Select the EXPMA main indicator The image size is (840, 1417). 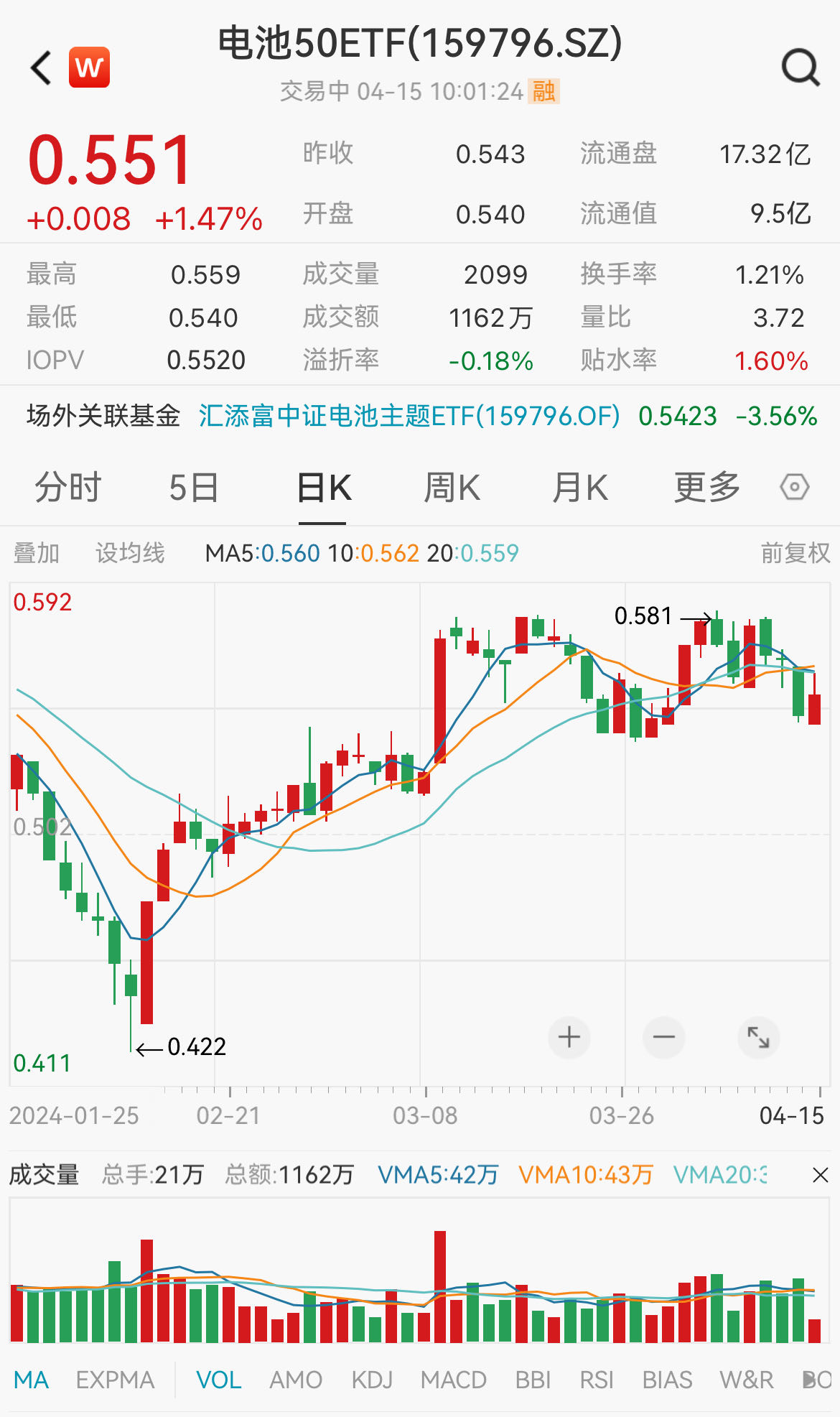[115, 1380]
